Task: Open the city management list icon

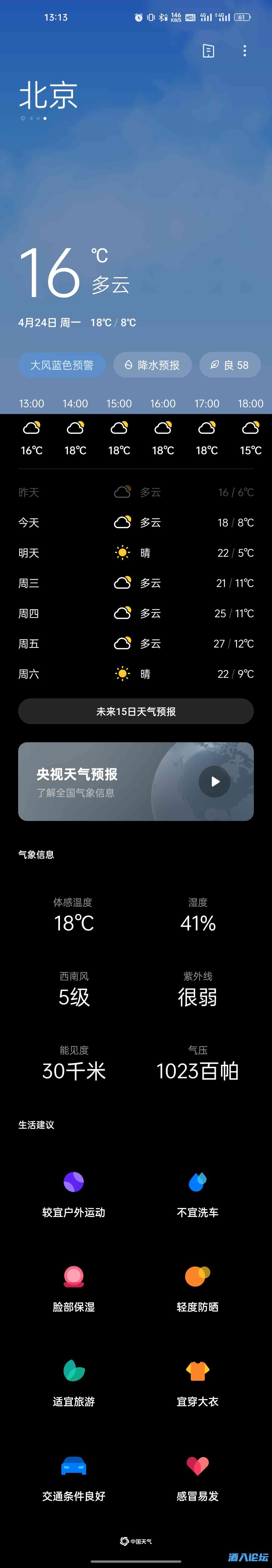Action: [x=208, y=51]
